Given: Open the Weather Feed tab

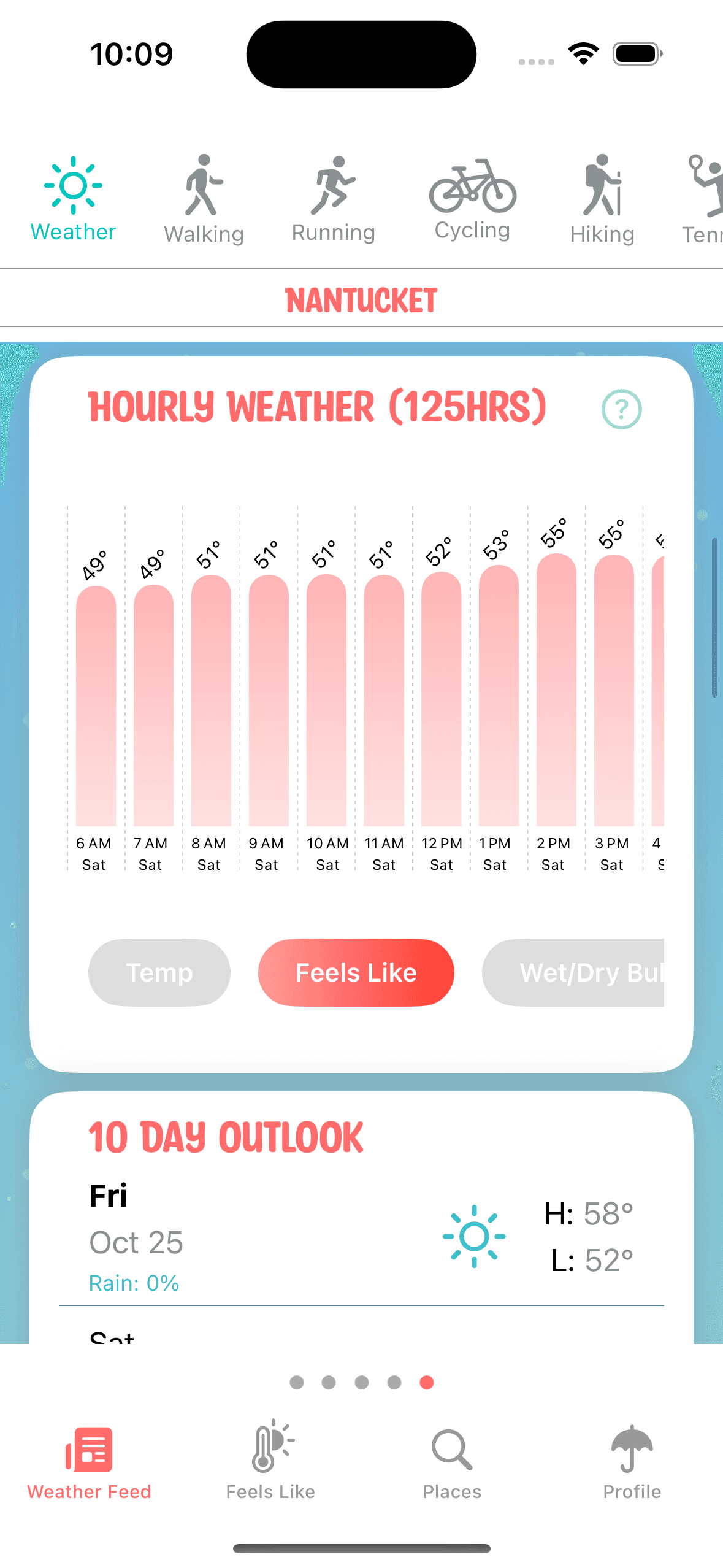Looking at the screenshot, I should pyautogui.click(x=90, y=1462).
